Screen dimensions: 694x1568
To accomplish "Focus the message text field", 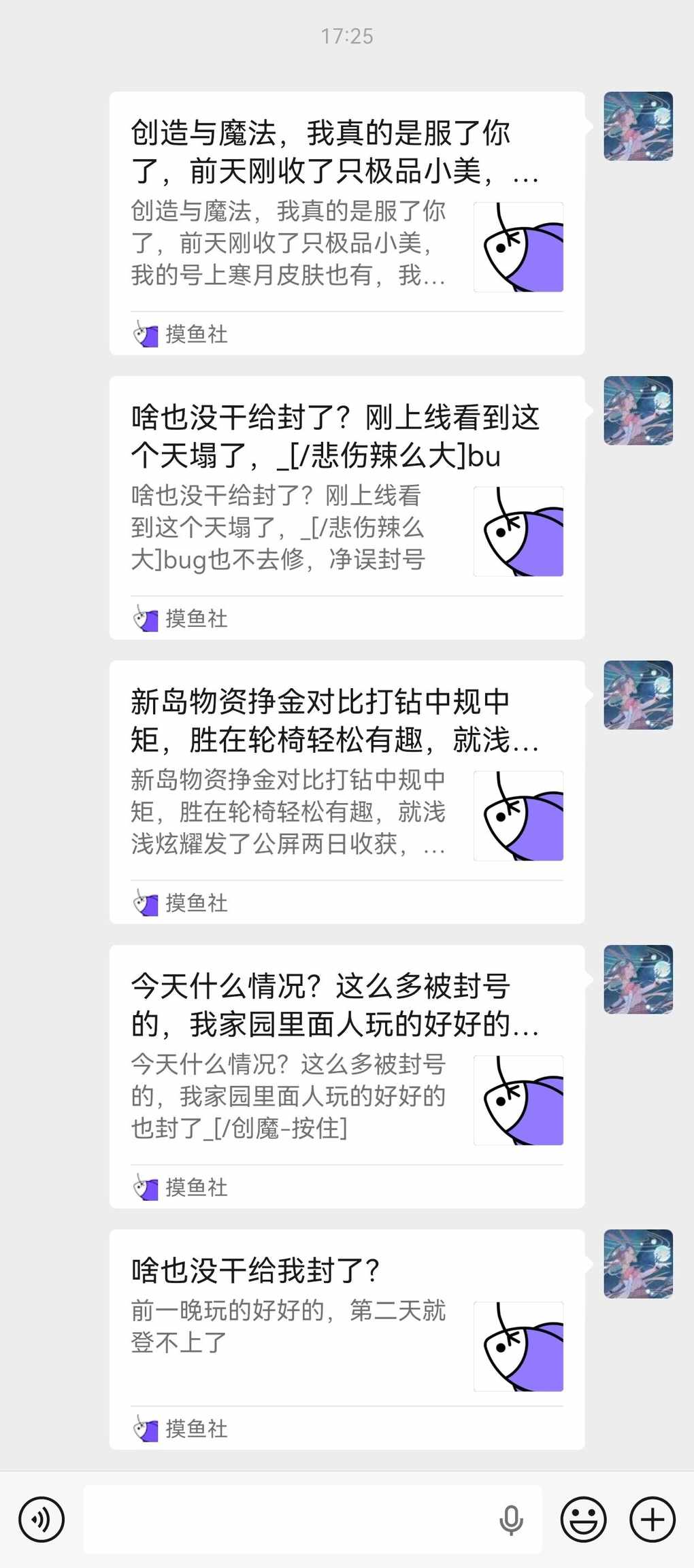I will [286, 1519].
